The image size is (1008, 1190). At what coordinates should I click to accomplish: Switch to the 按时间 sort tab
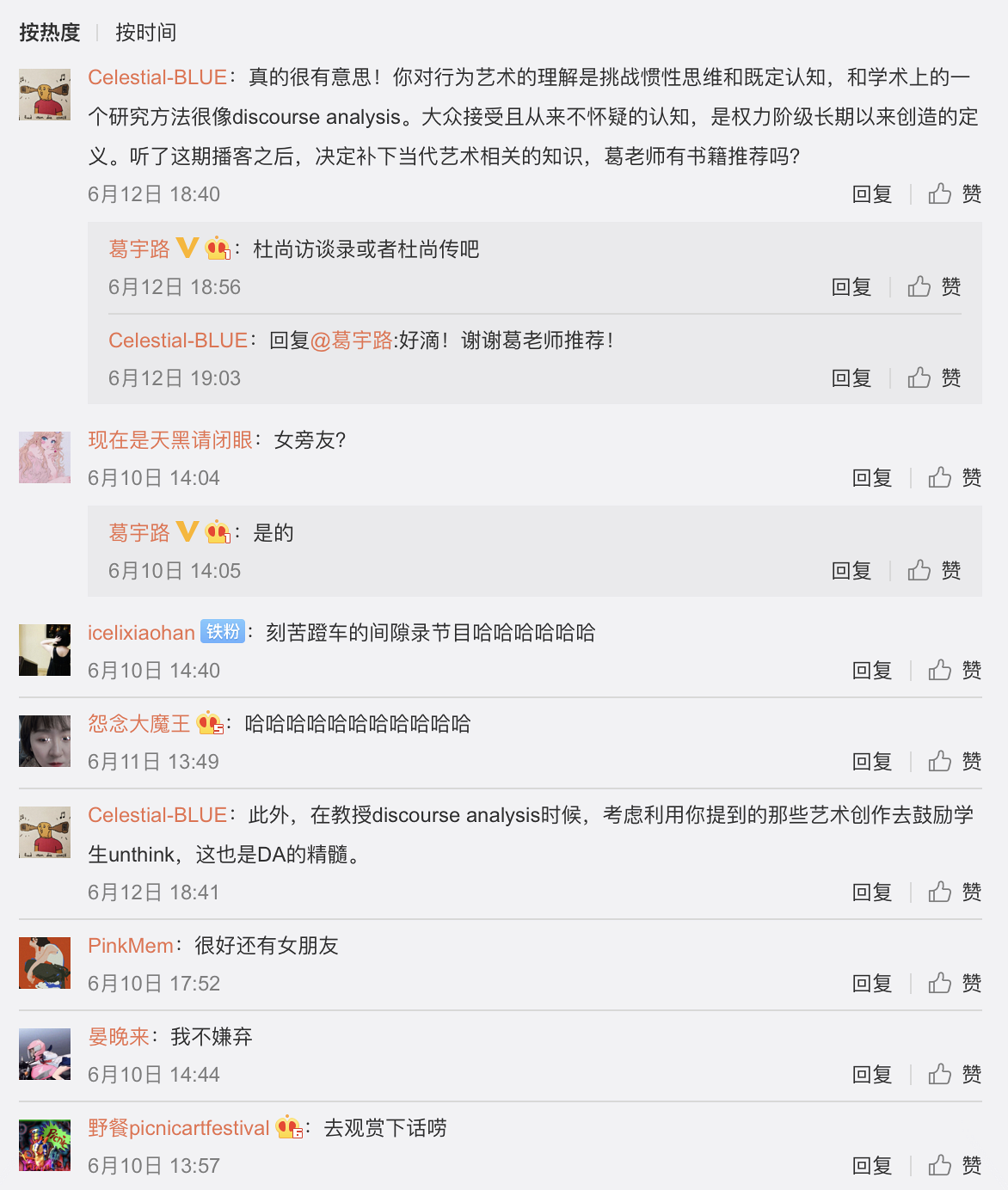click(x=145, y=33)
